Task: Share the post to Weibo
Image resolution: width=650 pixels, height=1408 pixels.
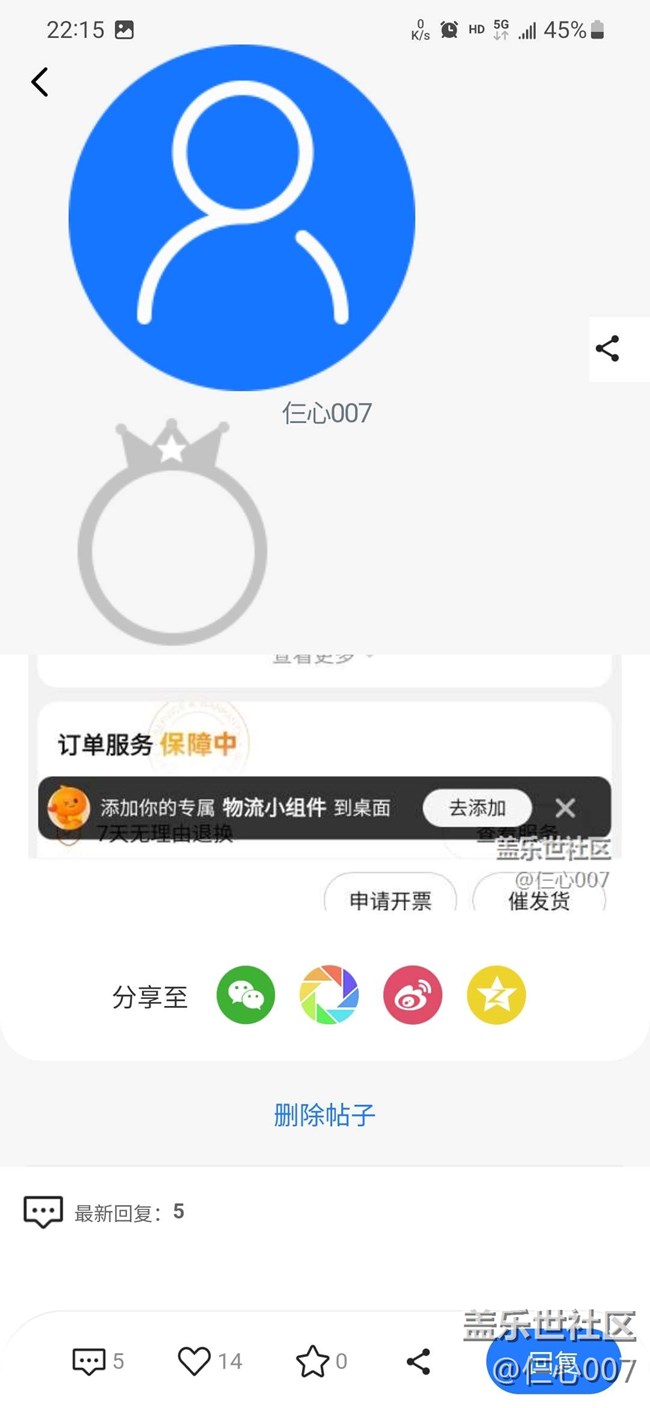Action: [x=413, y=995]
